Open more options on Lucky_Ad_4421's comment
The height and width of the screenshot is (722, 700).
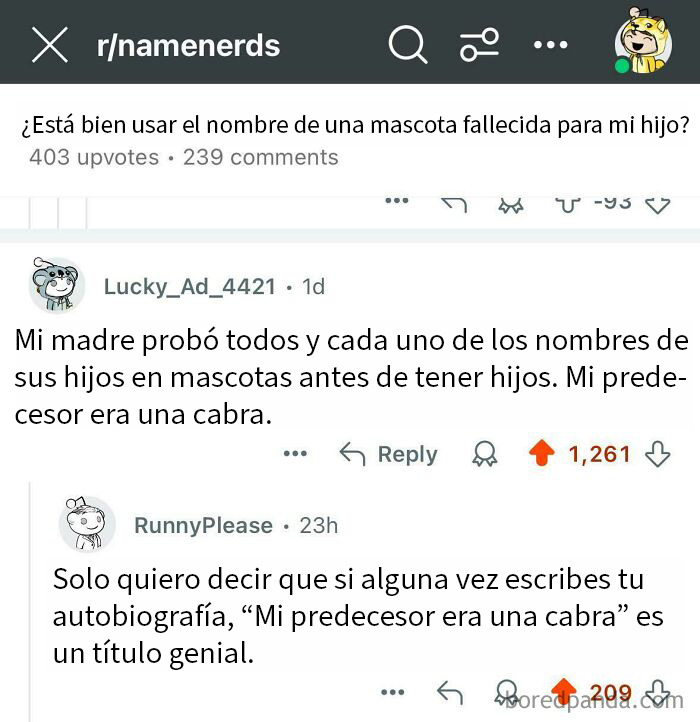point(295,454)
